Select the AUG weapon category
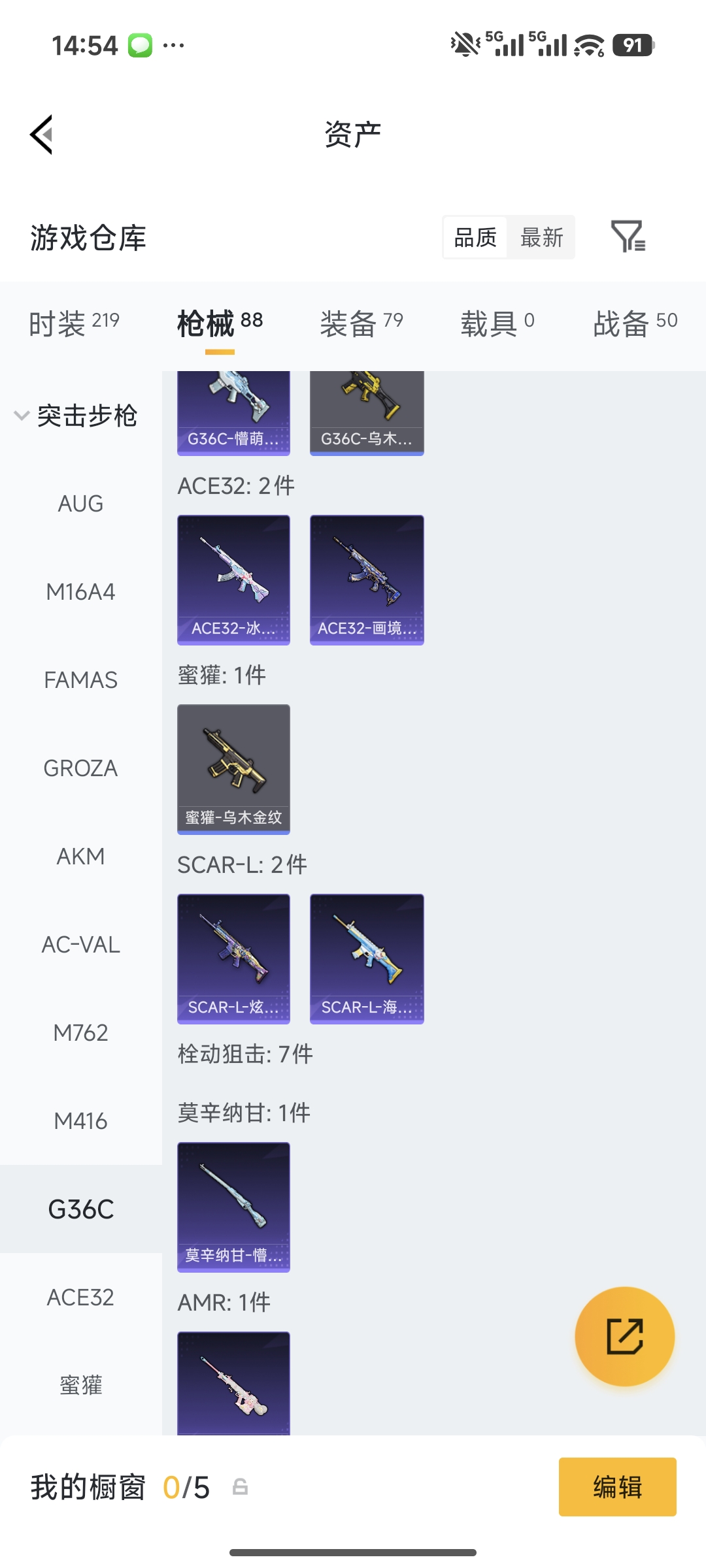Image resolution: width=706 pixels, height=1568 pixels. coord(80,503)
